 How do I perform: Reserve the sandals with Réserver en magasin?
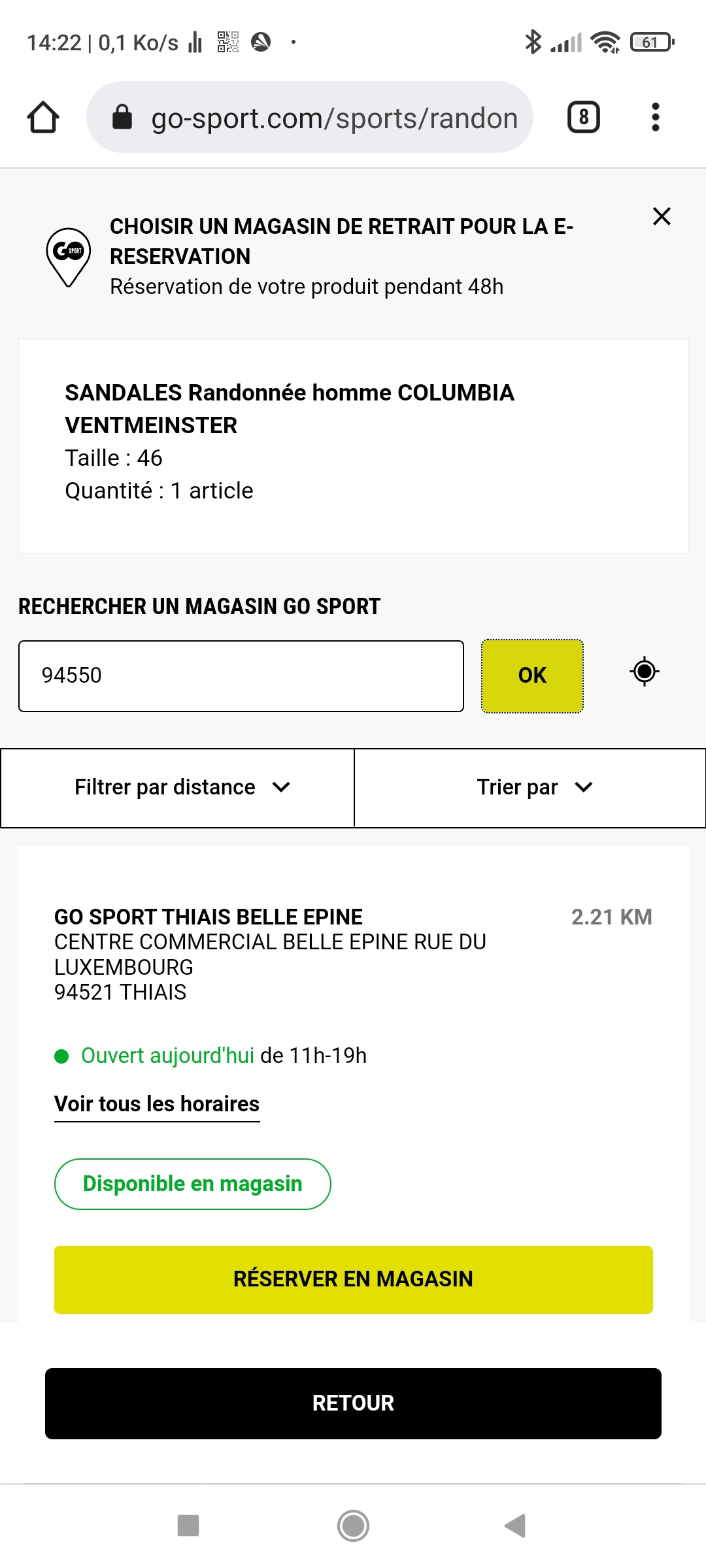[x=353, y=1279]
